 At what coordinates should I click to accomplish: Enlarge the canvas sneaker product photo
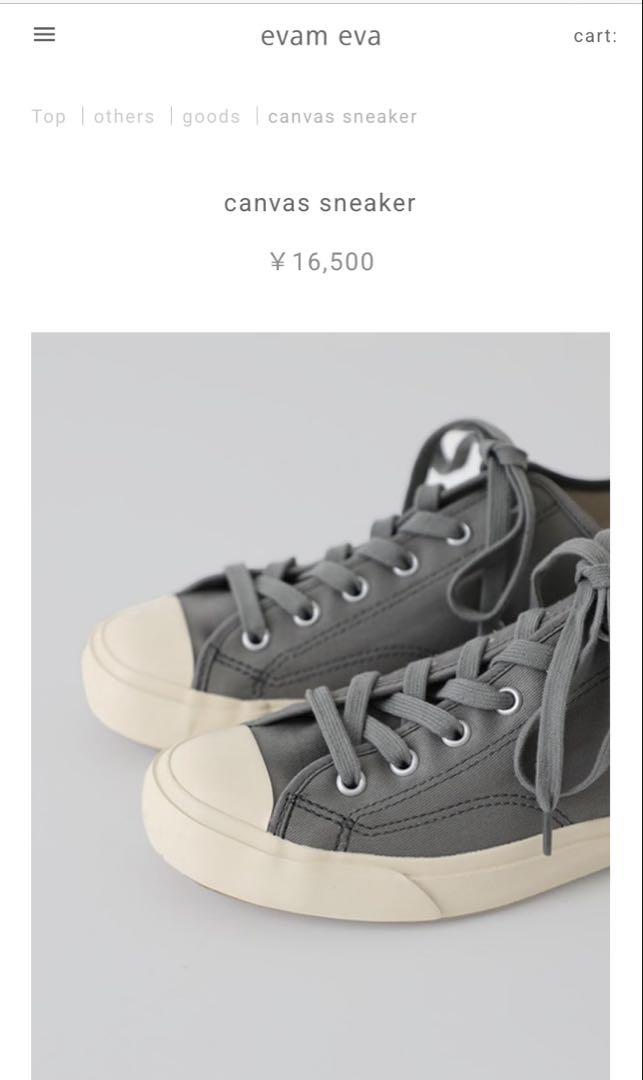(320, 706)
